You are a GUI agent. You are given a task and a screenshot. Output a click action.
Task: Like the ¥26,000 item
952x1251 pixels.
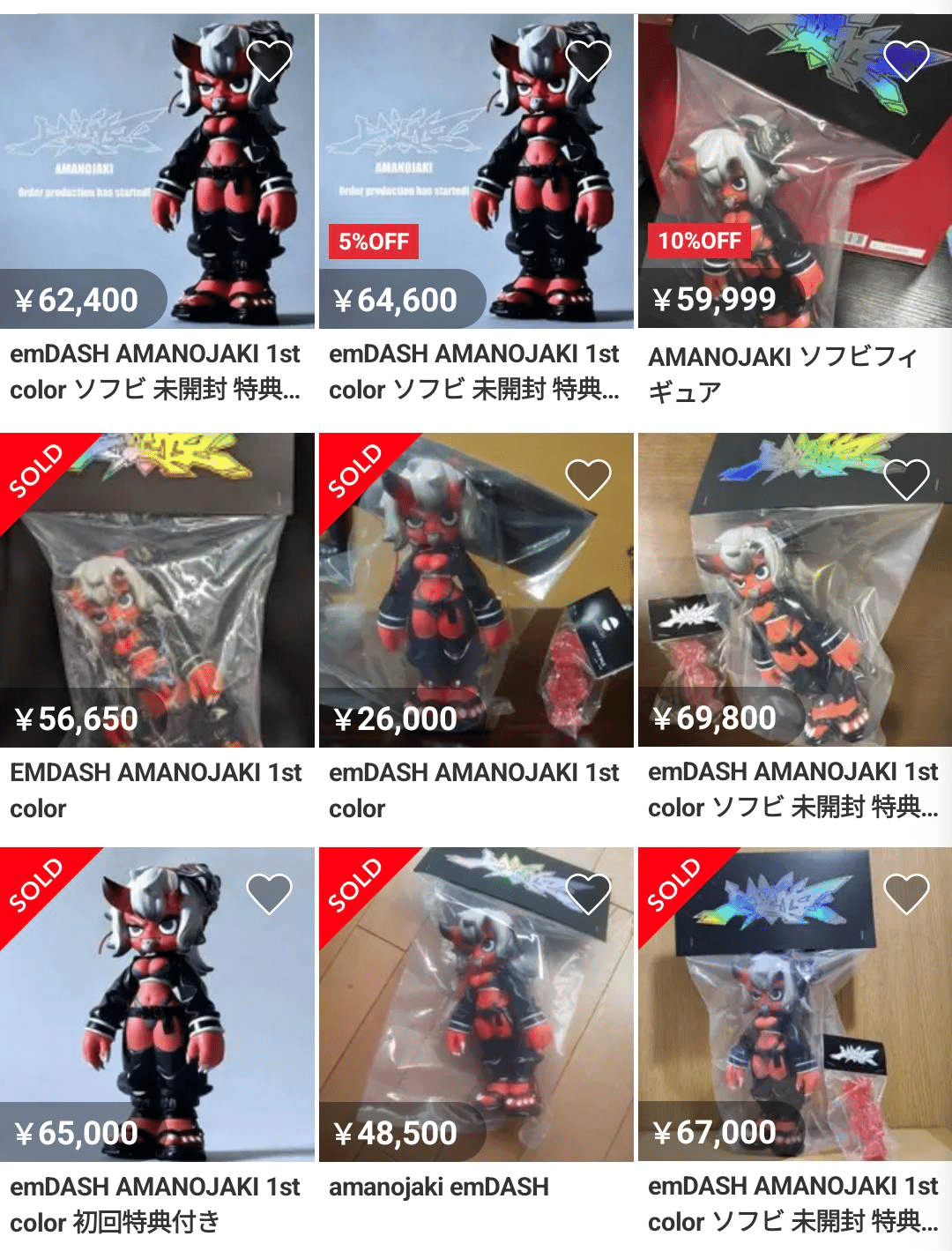[588, 480]
